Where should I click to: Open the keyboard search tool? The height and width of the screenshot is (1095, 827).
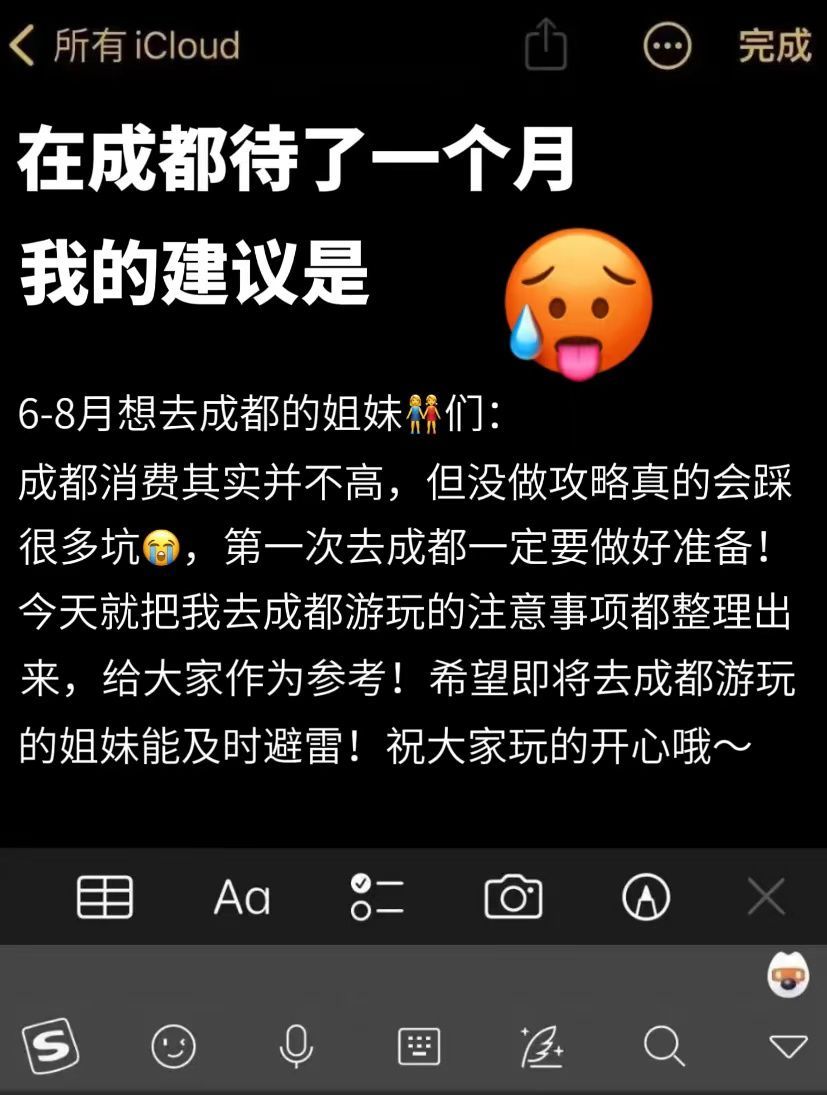pos(664,1047)
